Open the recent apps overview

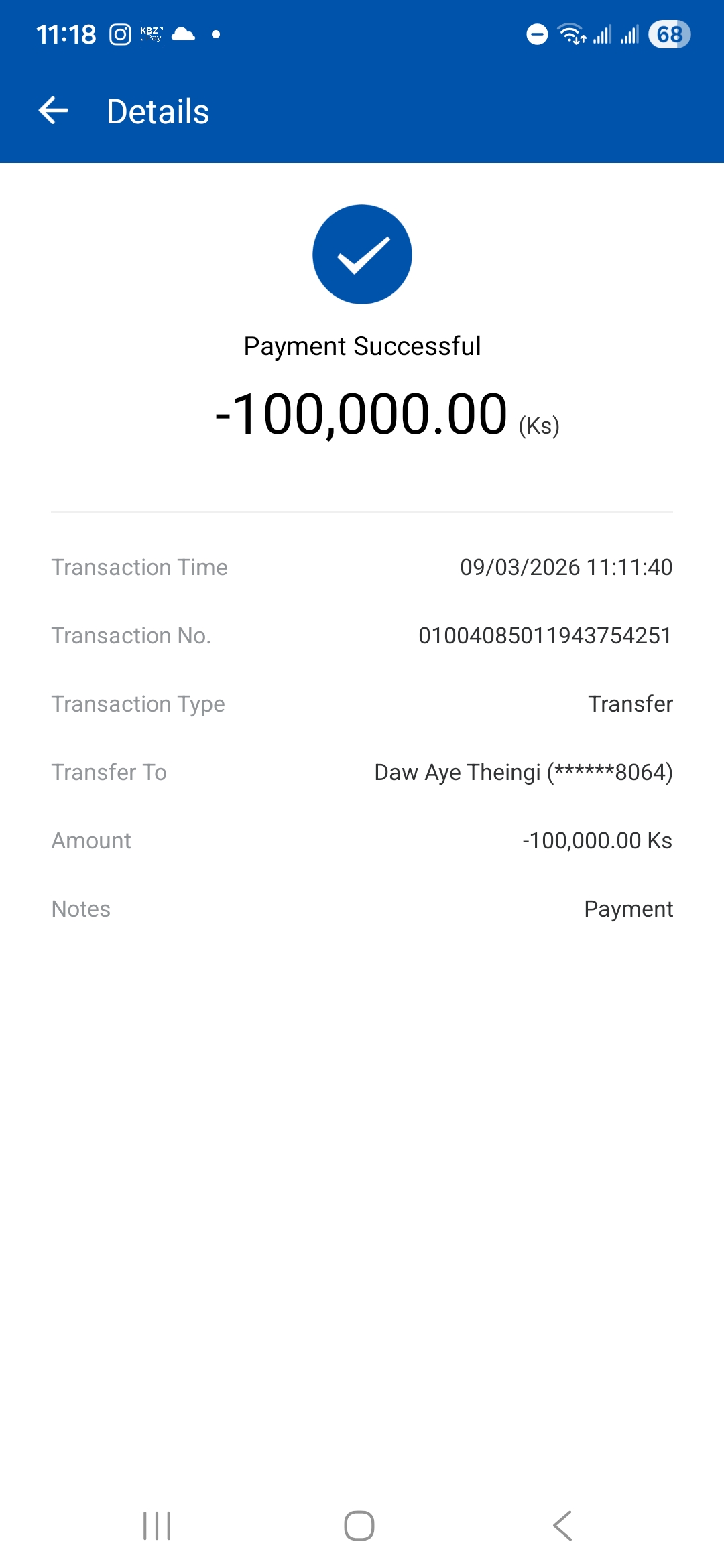point(157,1526)
